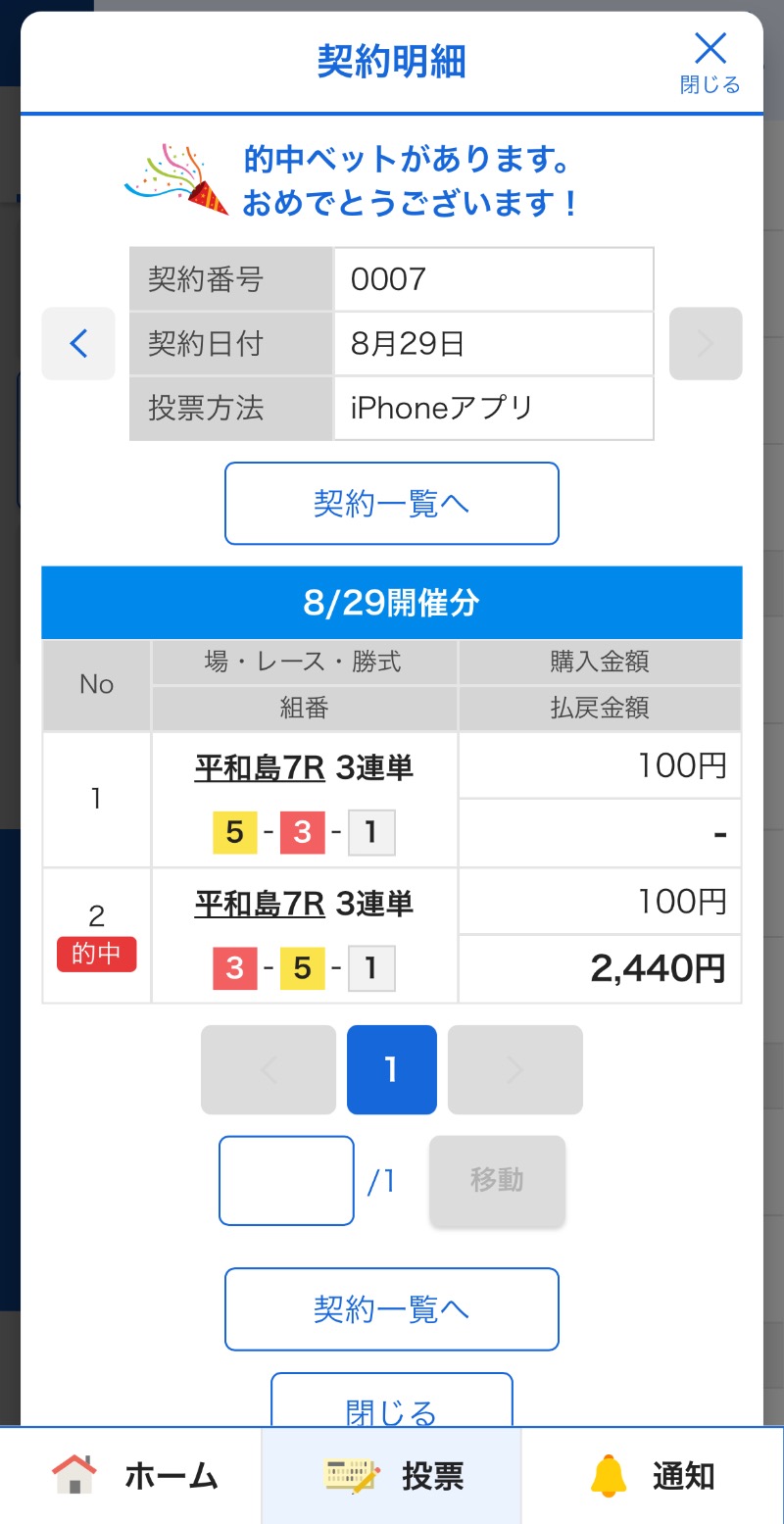Close the 契約明細 dialog with the X
Viewport: 784px width, 1524px height.
point(710,61)
